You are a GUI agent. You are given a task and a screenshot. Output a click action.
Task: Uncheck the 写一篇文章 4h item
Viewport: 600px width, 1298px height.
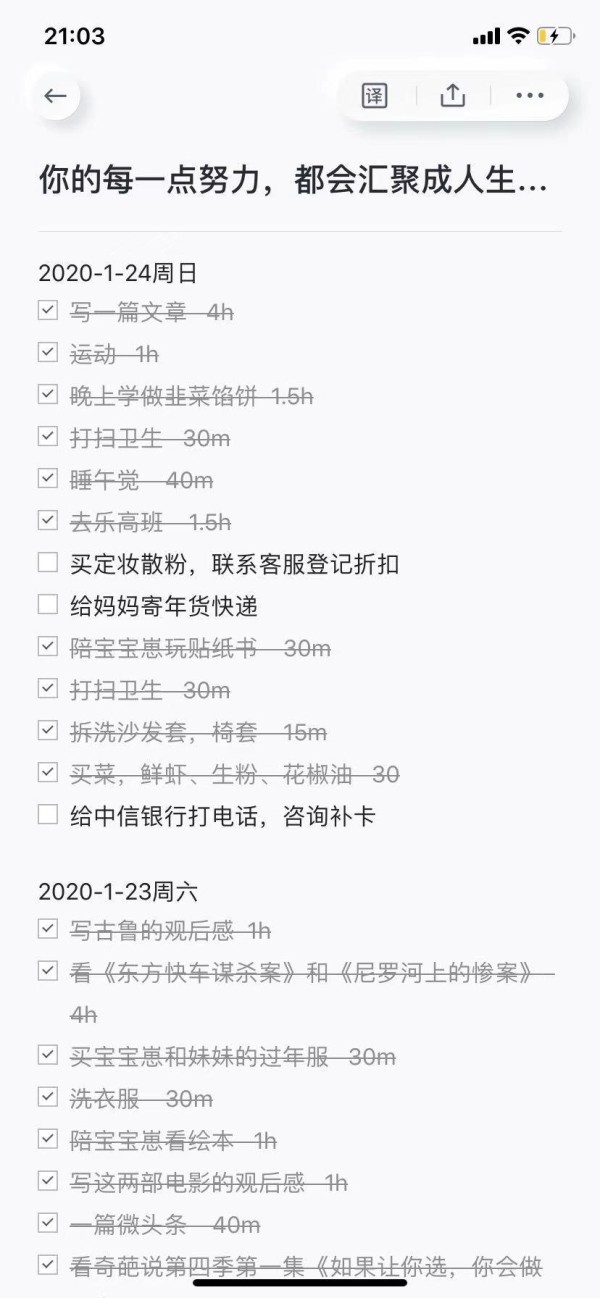pos(48,311)
